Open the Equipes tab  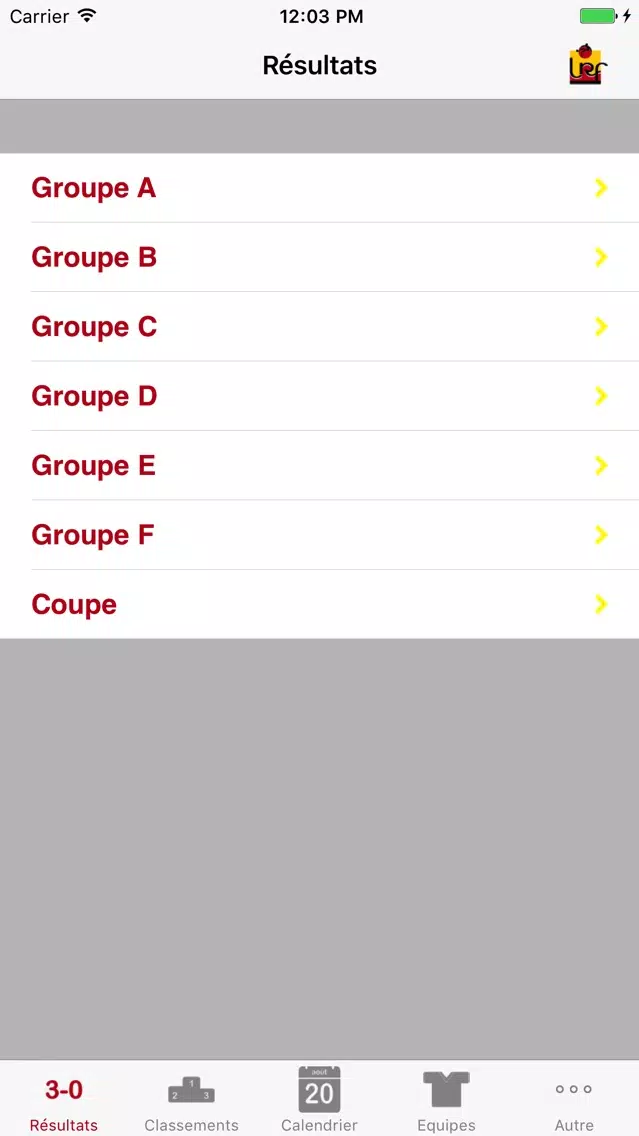point(446,1100)
